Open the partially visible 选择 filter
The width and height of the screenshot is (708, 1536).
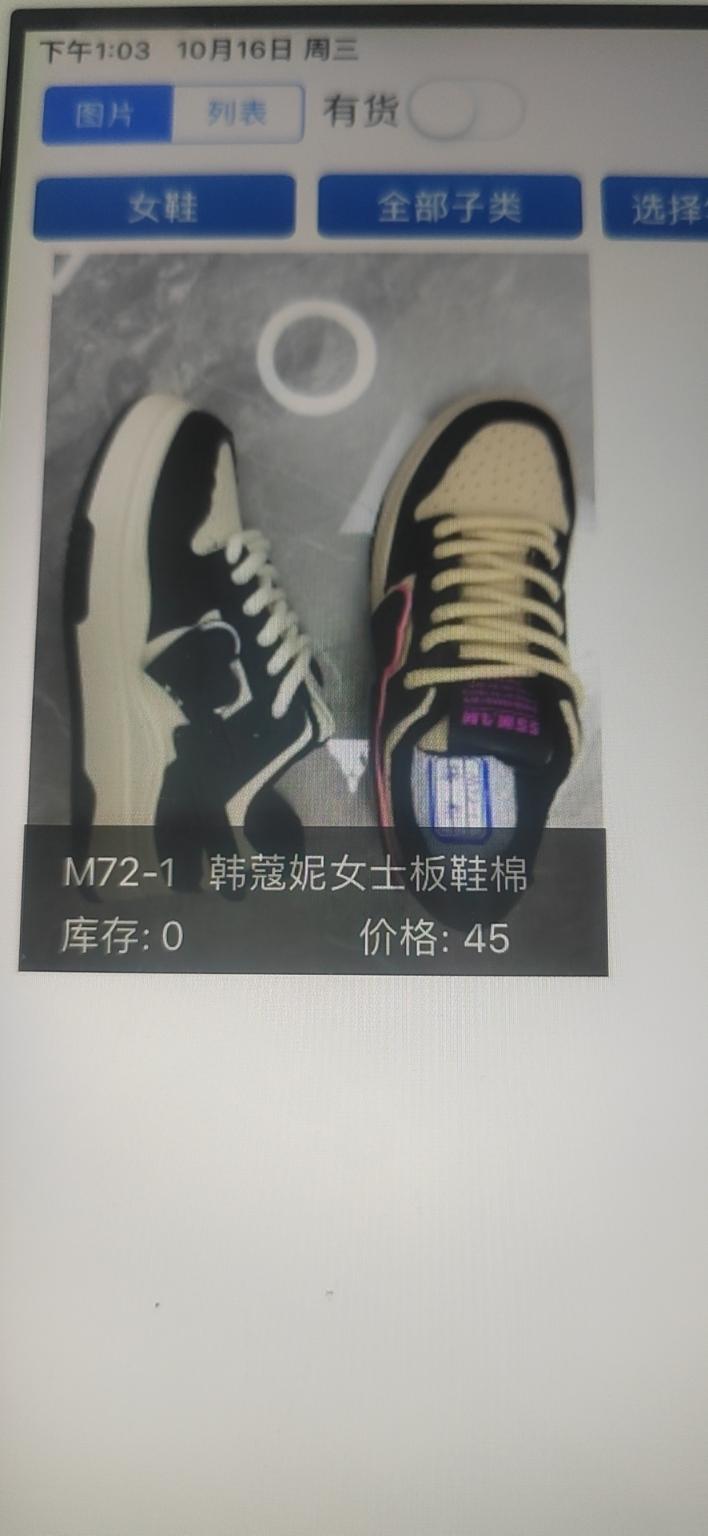coord(658,208)
